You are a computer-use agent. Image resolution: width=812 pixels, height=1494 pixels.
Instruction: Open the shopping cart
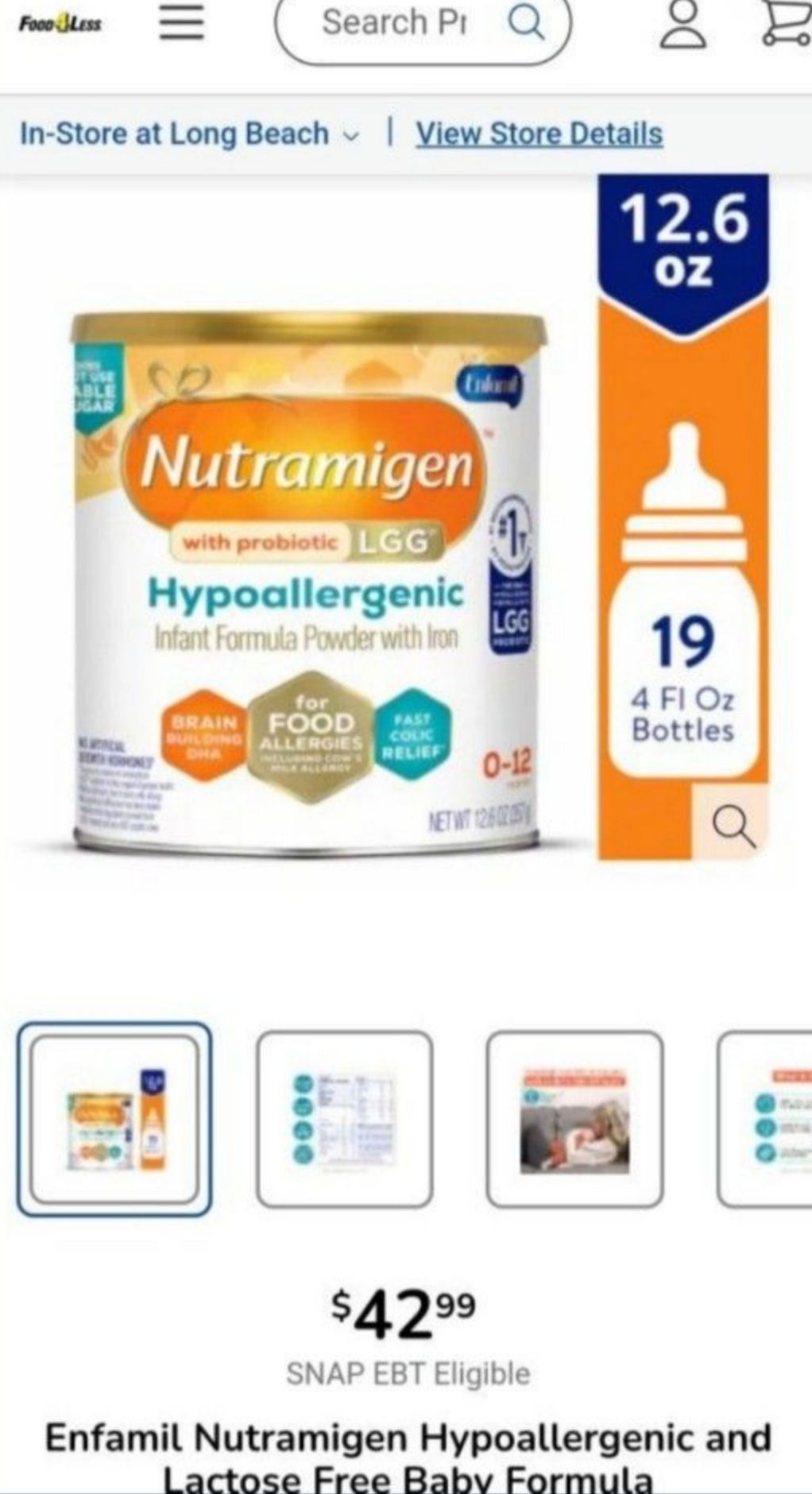point(787,24)
